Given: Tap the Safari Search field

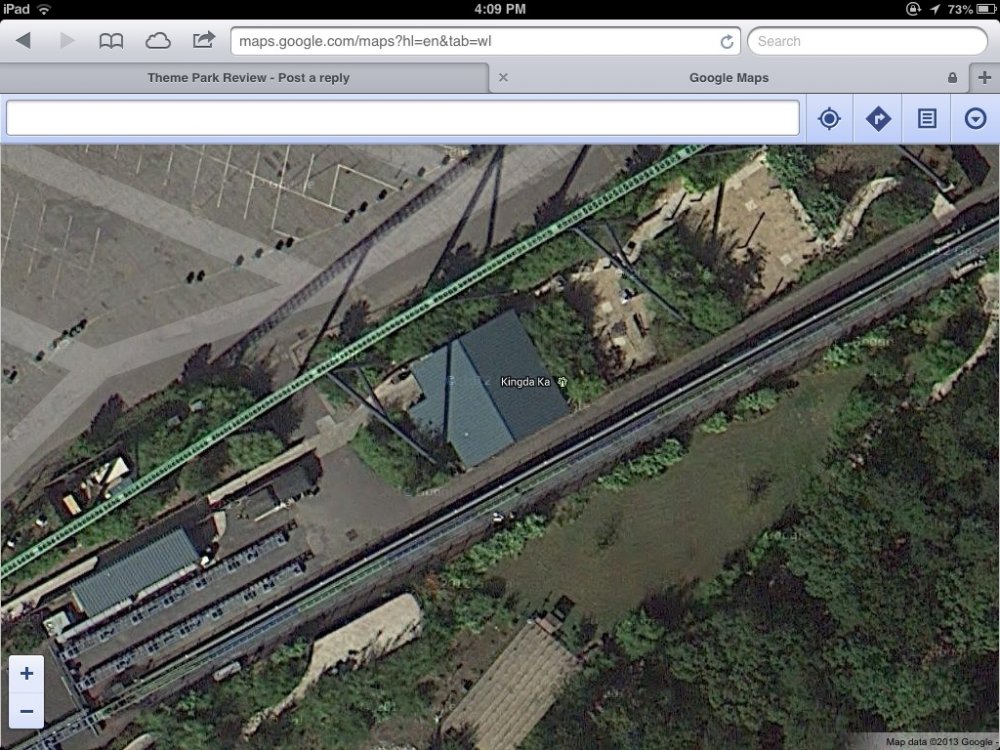Looking at the screenshot, I should pyautogui.click(x=866, y=41).
